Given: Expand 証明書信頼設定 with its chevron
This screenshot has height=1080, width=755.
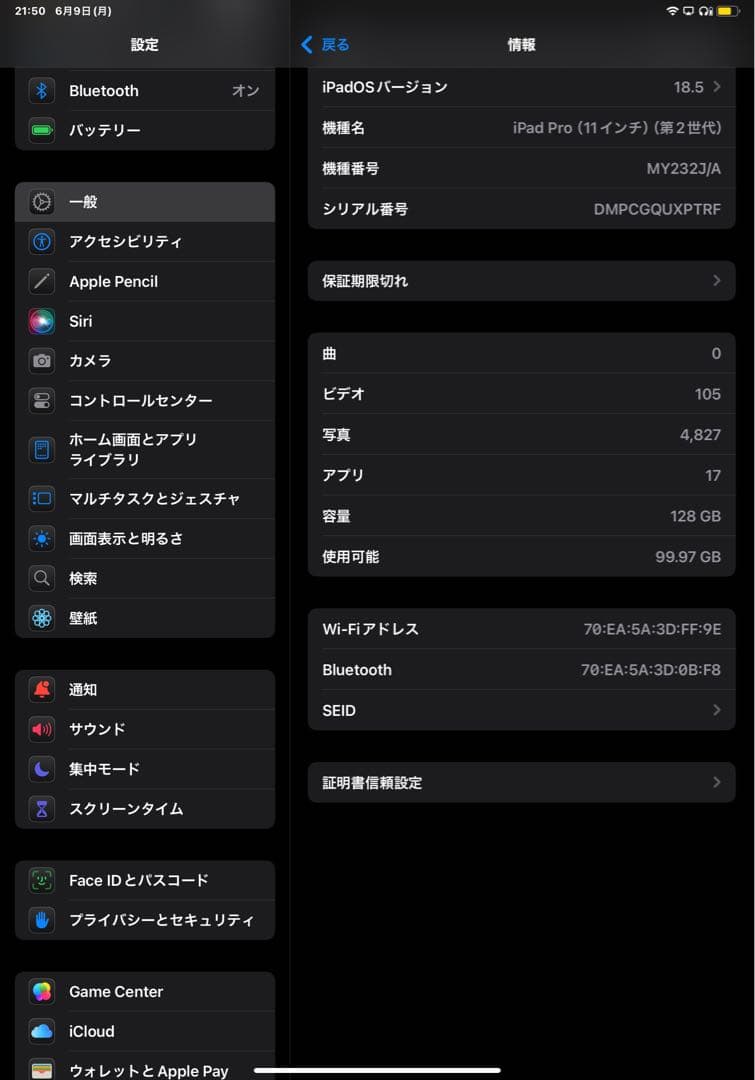Looking at the screenshot, I should point(717,782).
